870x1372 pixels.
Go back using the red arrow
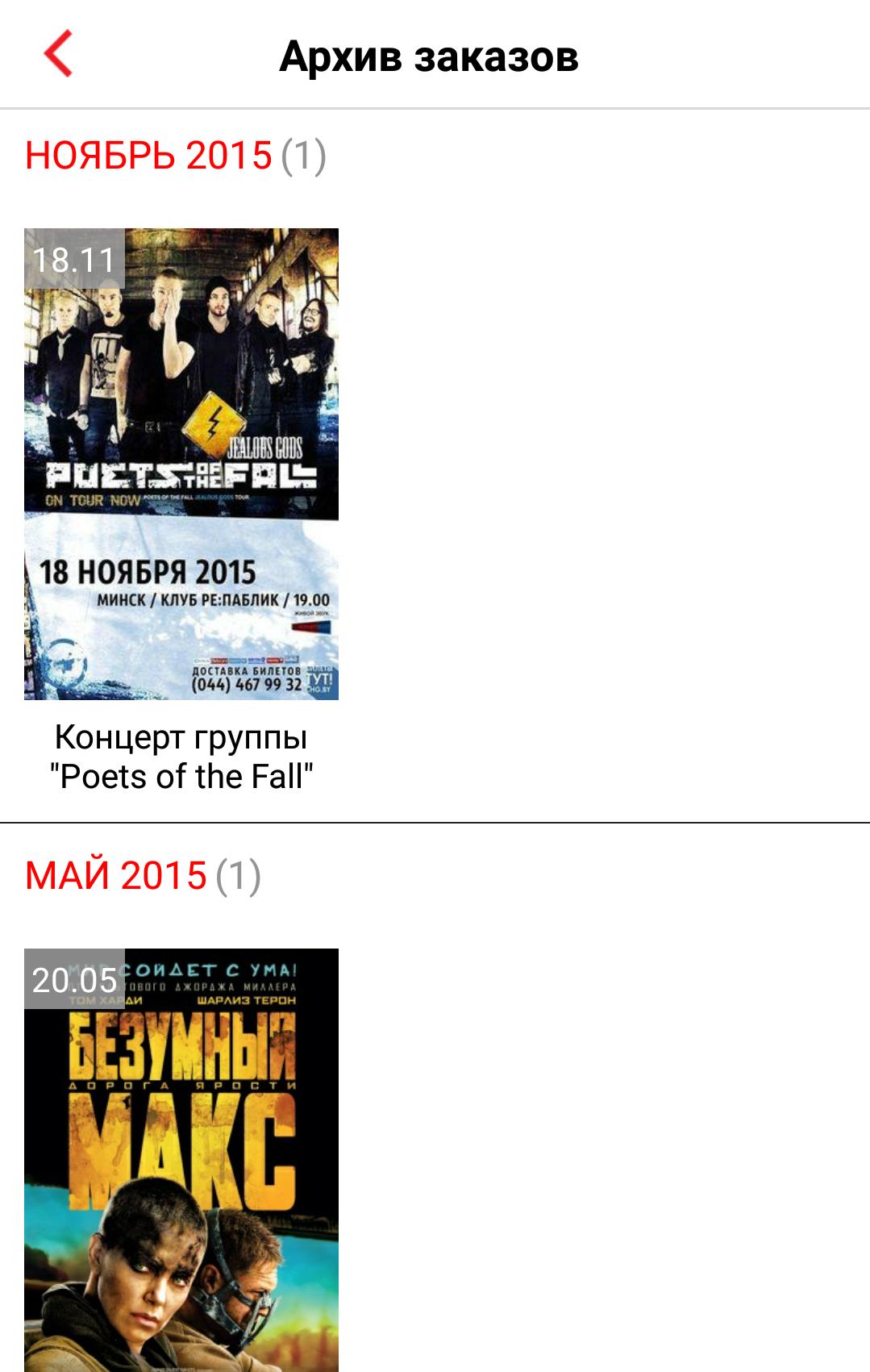58,54
